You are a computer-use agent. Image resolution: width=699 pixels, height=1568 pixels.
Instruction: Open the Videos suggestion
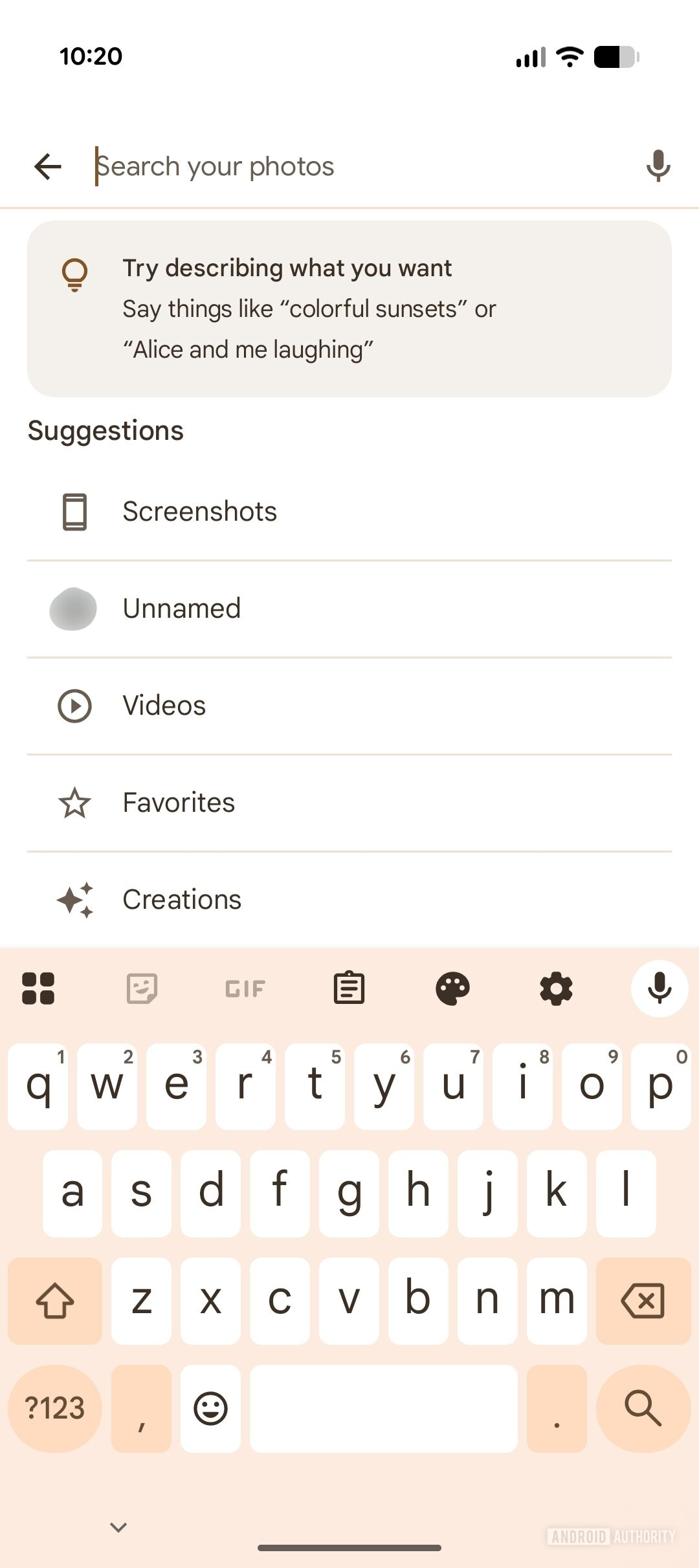[349, 706]
